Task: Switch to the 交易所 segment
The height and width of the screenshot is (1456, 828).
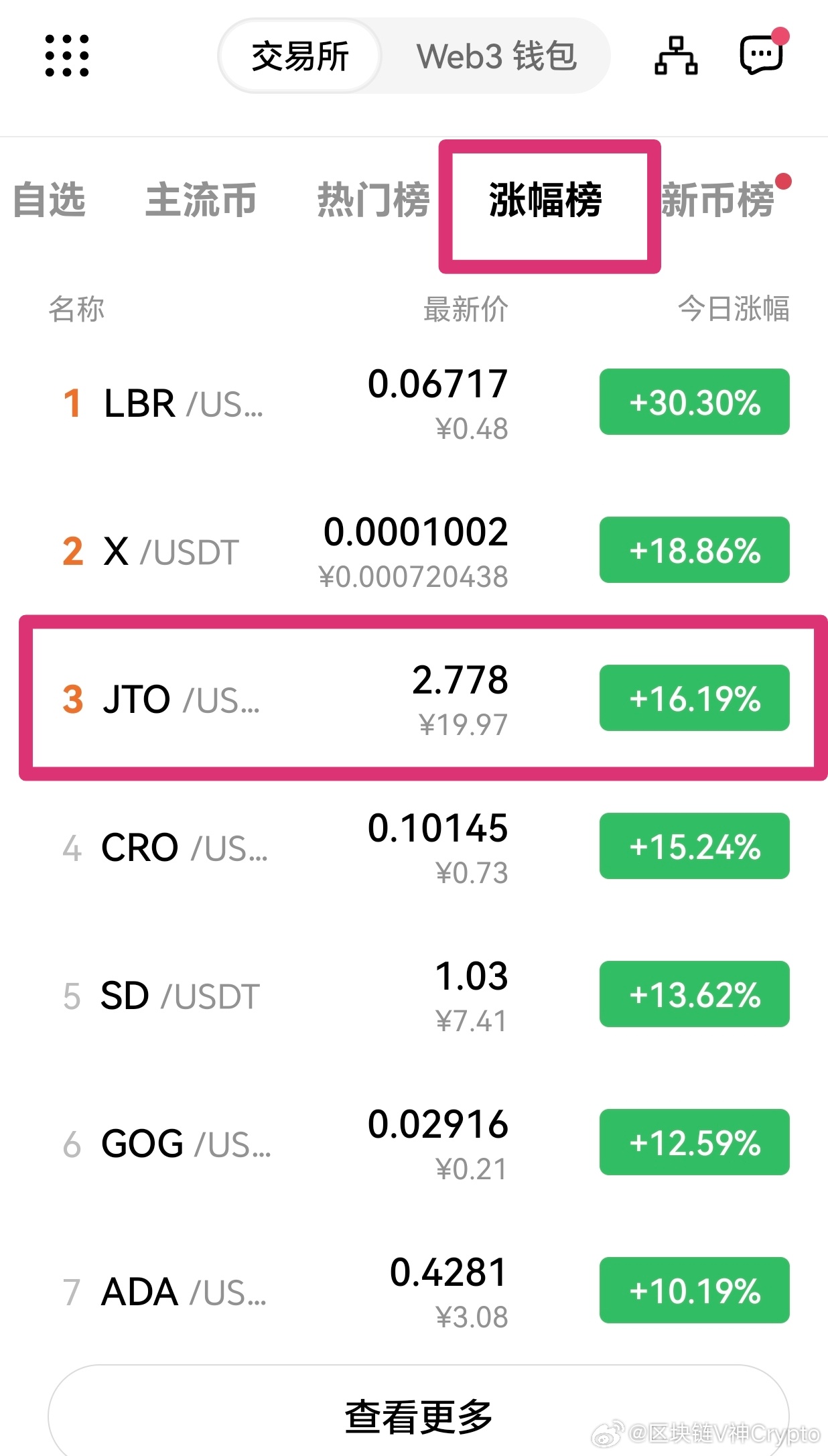Action: [300, 56]
